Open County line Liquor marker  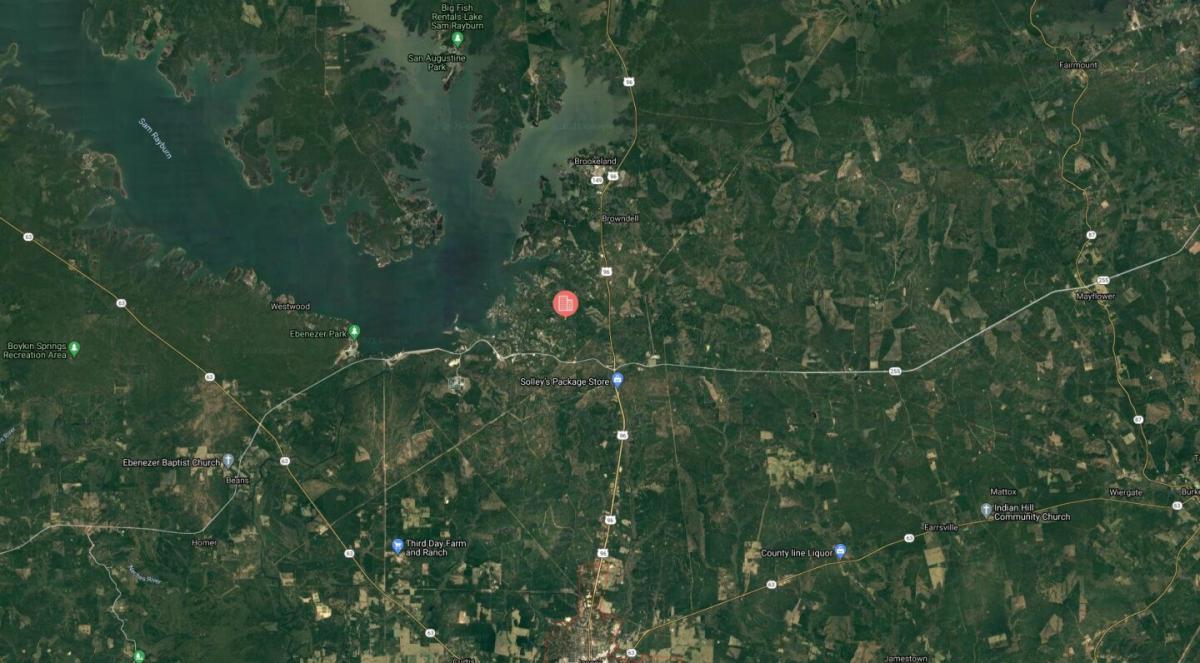point(840,551)
